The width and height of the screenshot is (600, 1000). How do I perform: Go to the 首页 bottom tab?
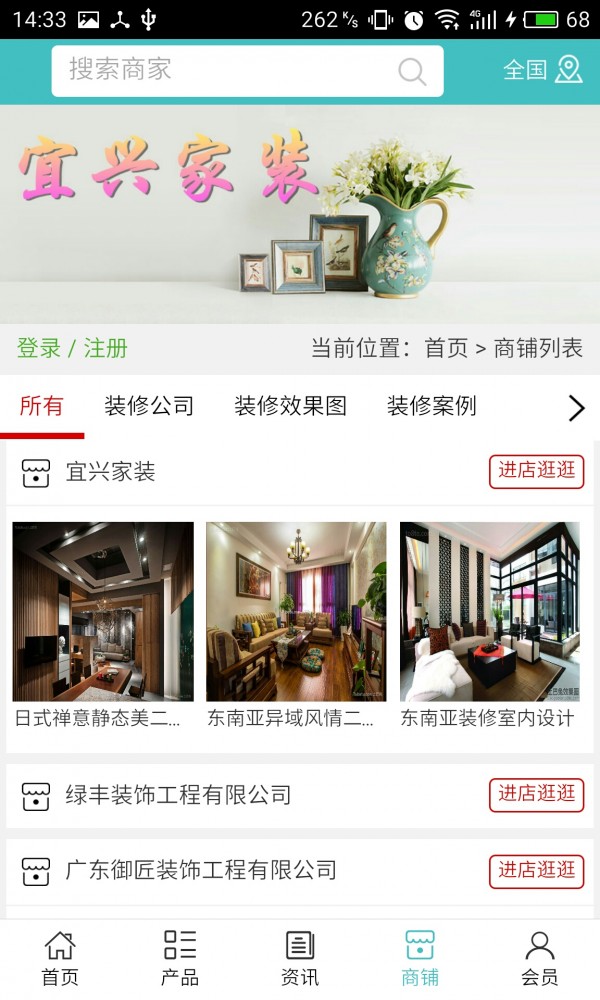coord(60,957)
